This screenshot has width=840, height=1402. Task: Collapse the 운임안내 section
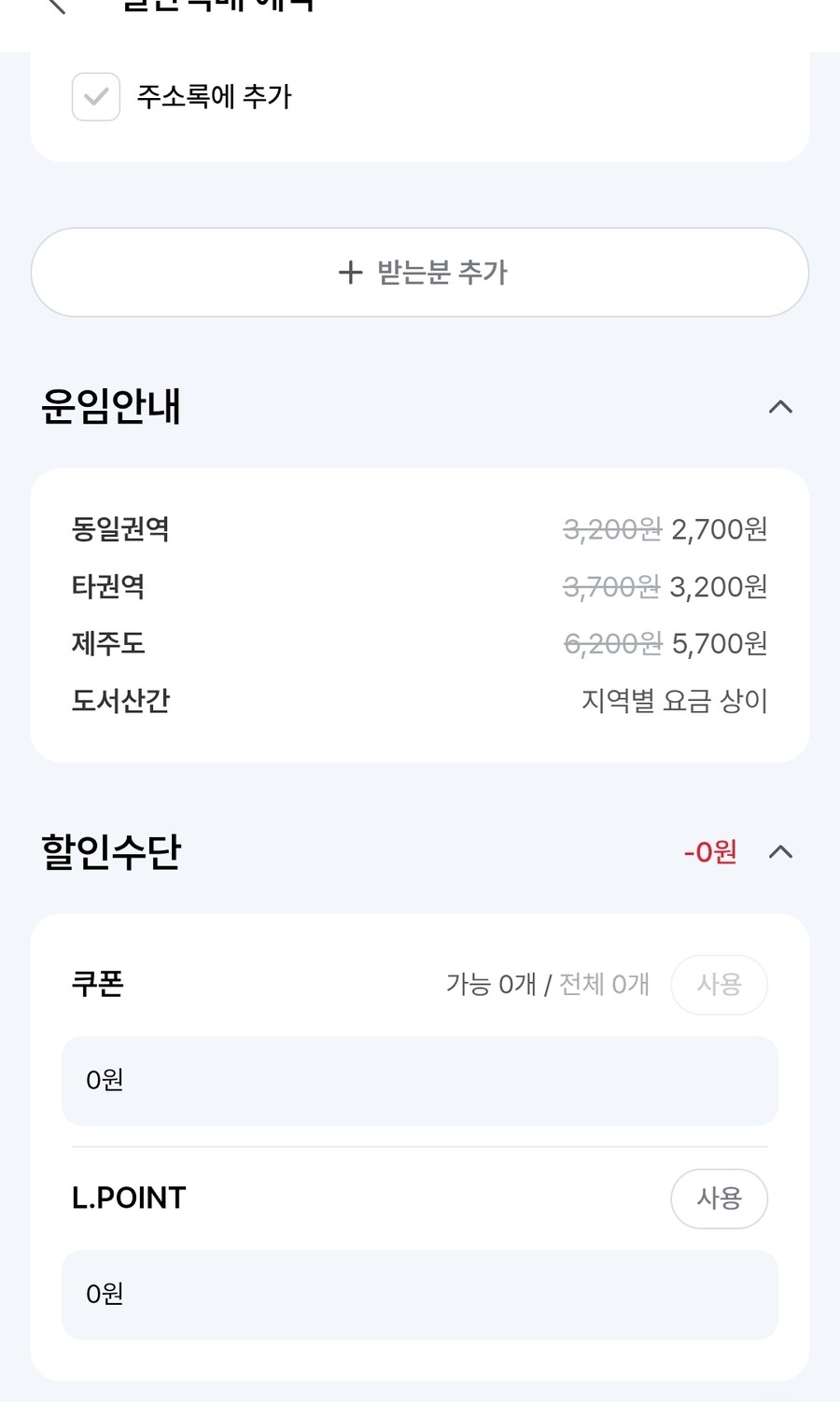(x=780, y=407)
